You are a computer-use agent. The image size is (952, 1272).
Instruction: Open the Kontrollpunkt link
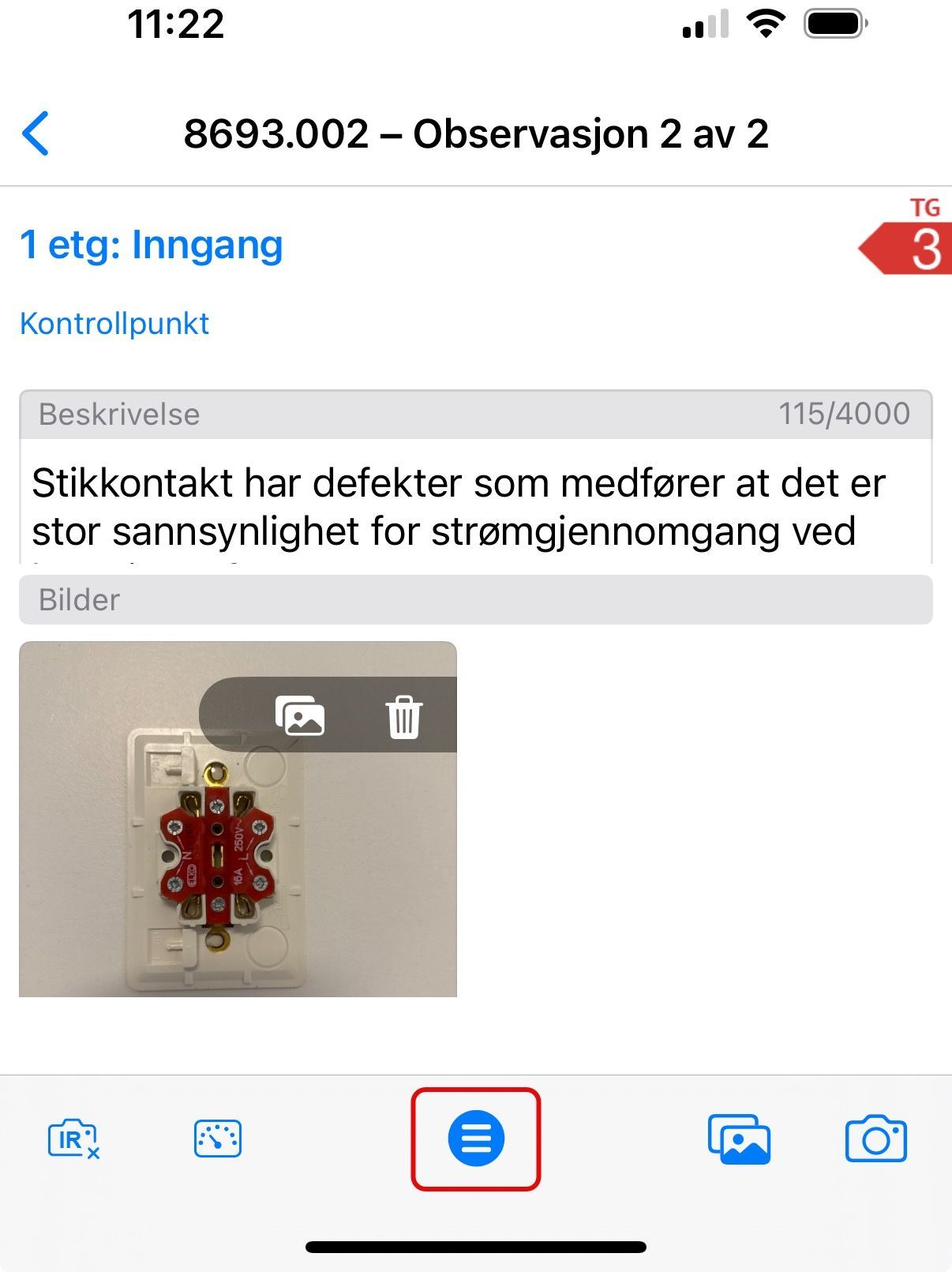114,324
